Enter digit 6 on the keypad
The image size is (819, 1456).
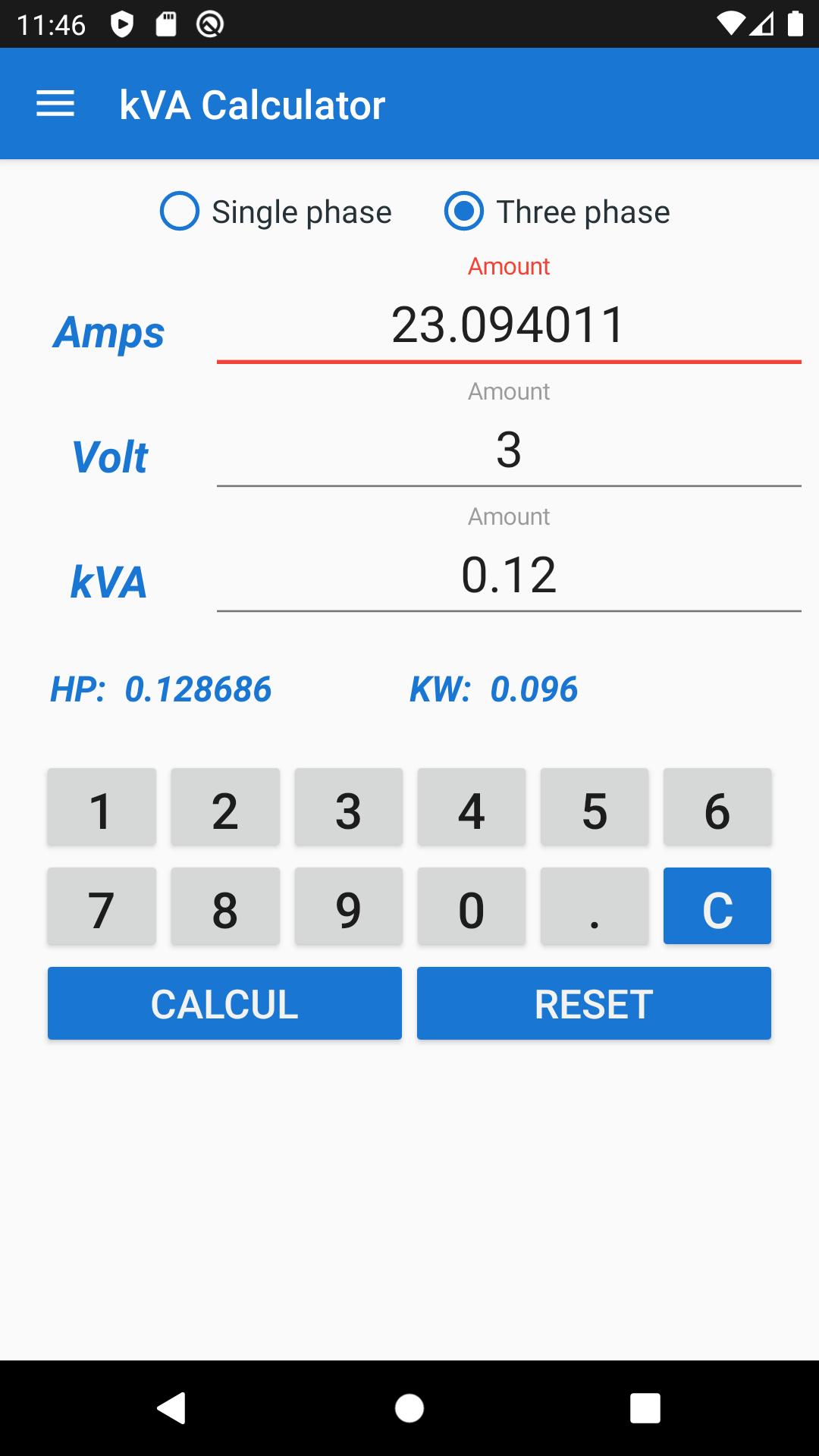717,808
